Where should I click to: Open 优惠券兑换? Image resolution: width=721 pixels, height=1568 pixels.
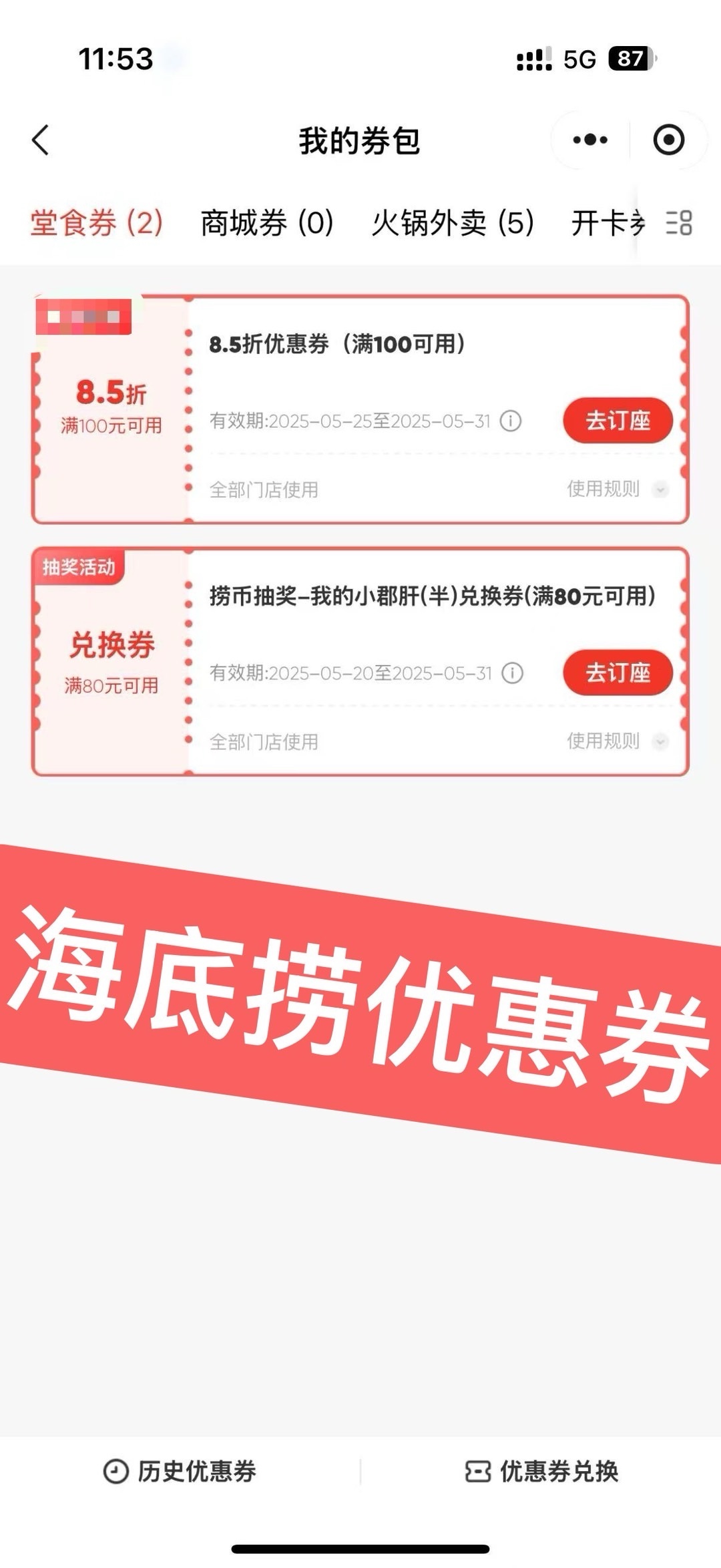(x=542, y=1471)
